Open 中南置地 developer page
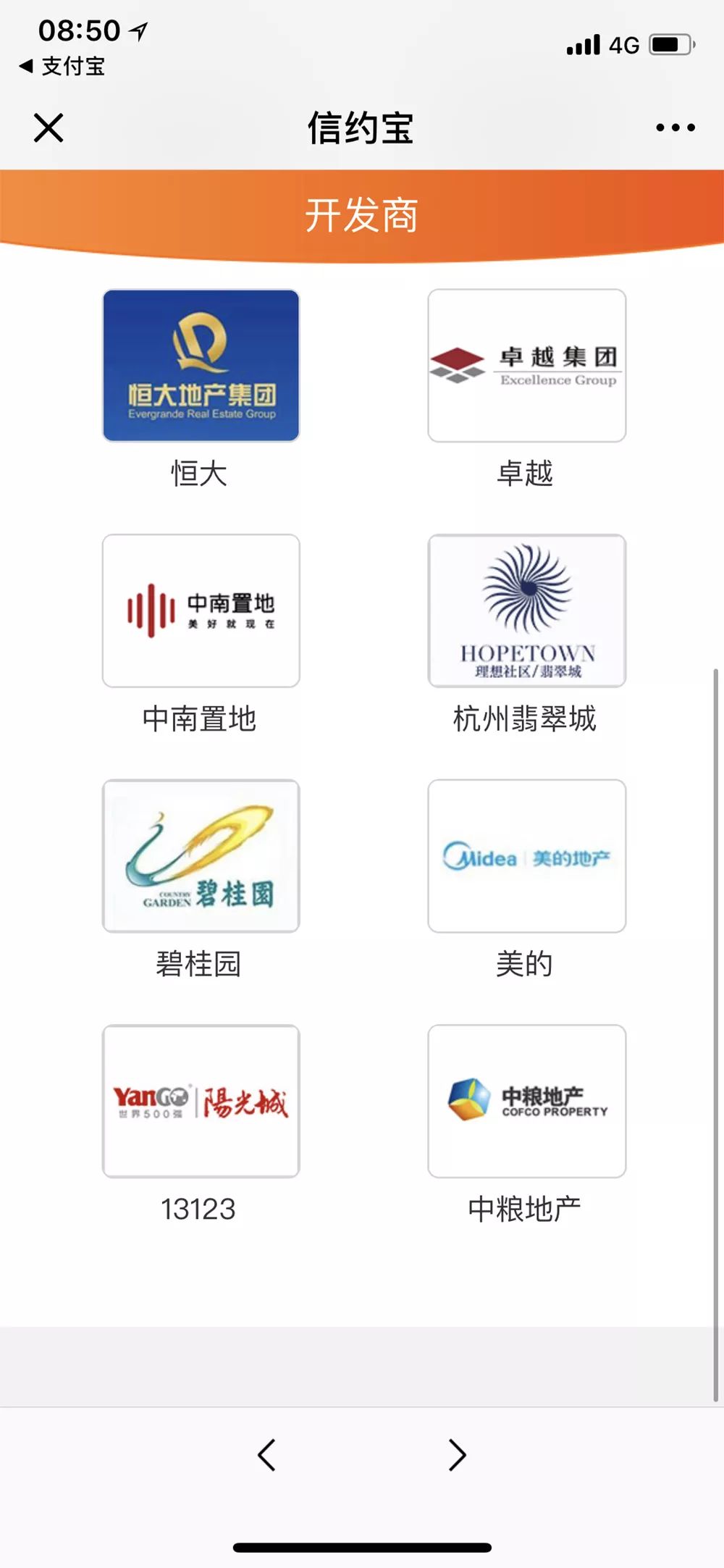 [x=201, y=611]
